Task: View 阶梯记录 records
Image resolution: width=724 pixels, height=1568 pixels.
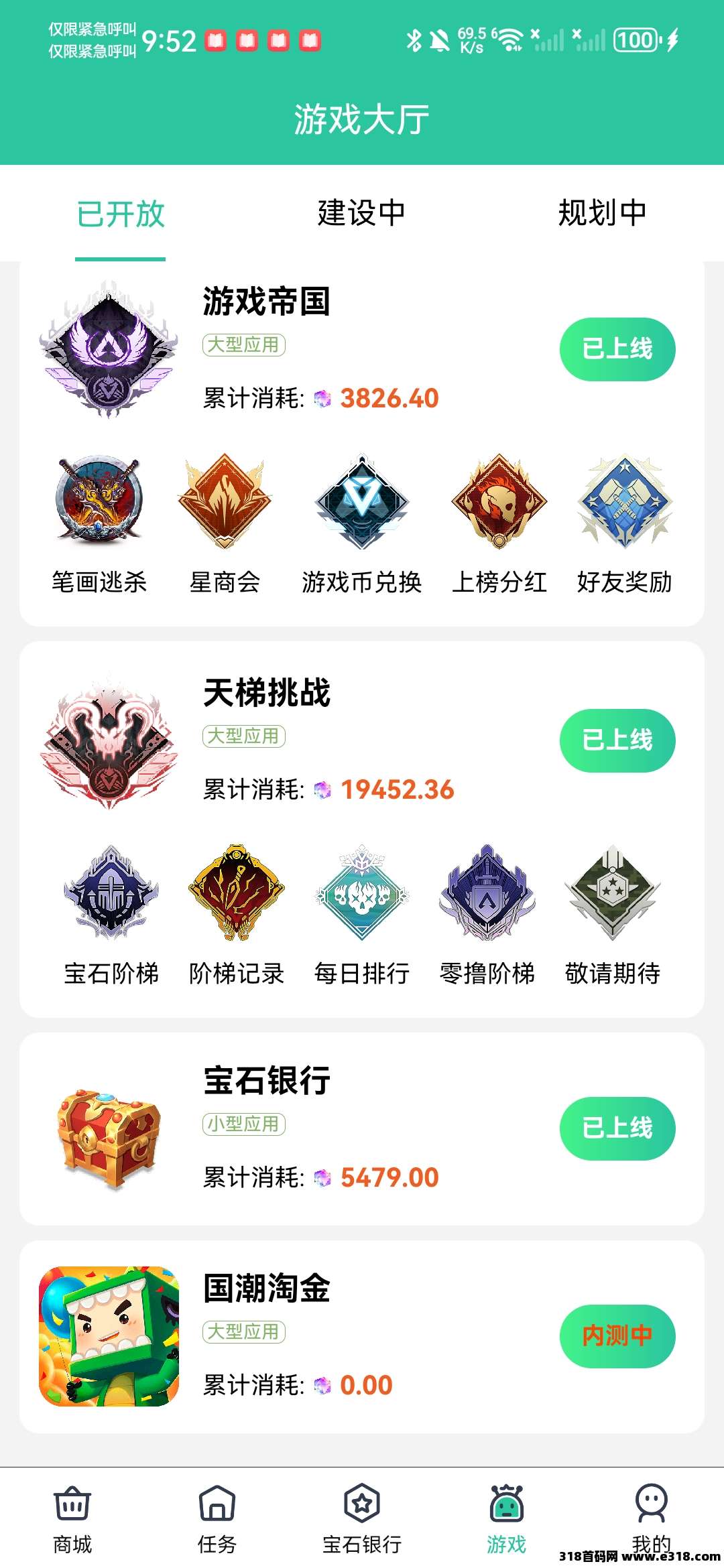Action: coord(236,915)
